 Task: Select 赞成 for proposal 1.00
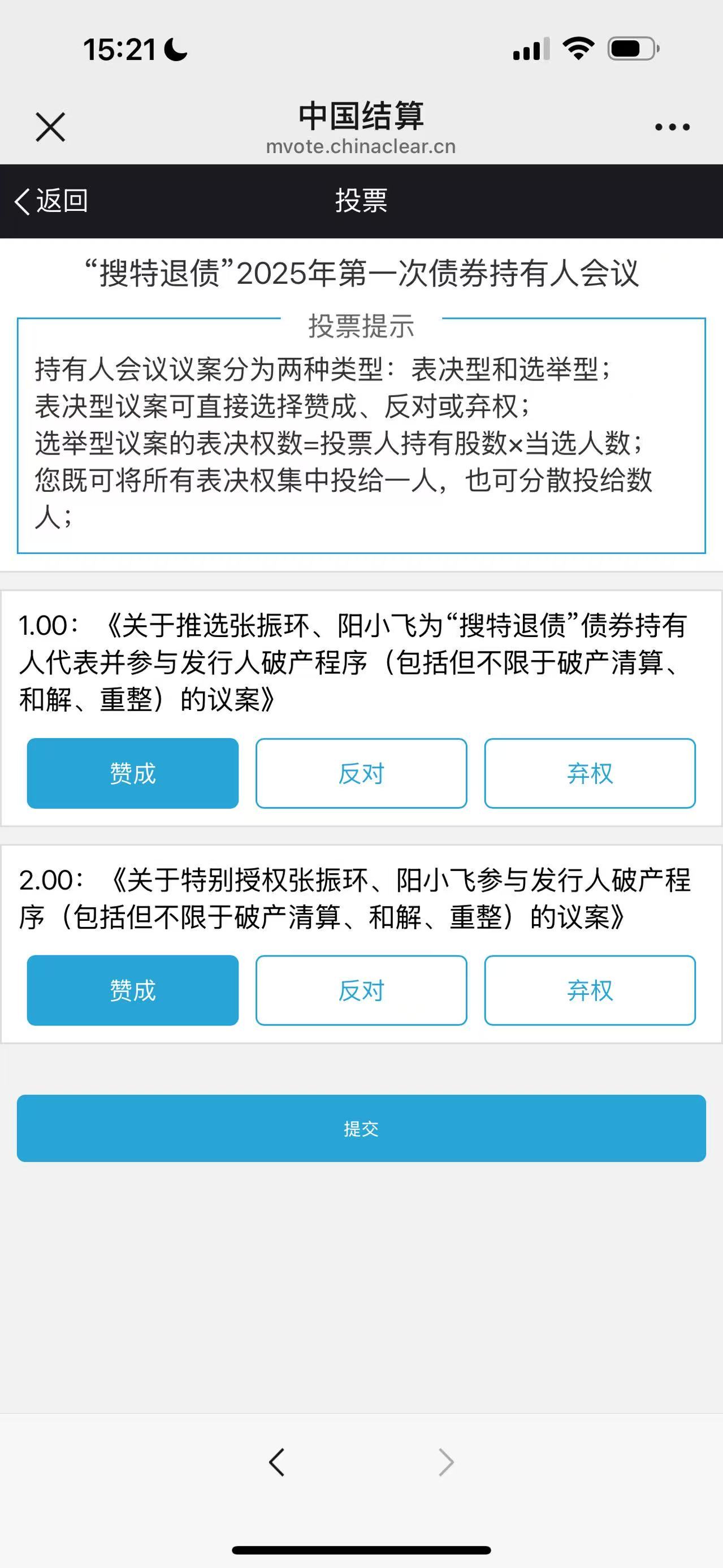[x=133, y=773]
